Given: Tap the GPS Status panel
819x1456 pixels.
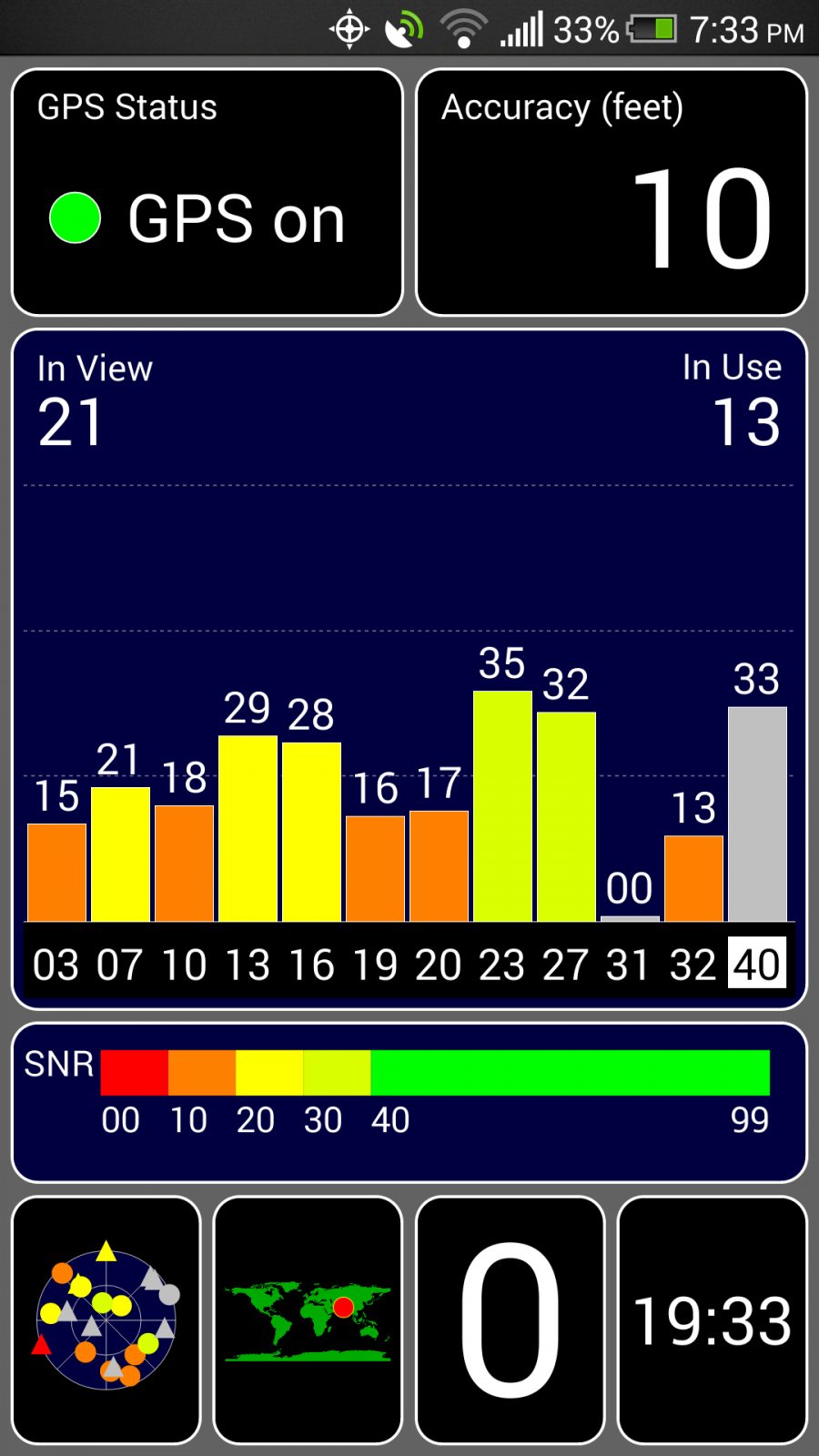Looking at the screenshot, I should [x=207, y=192].
